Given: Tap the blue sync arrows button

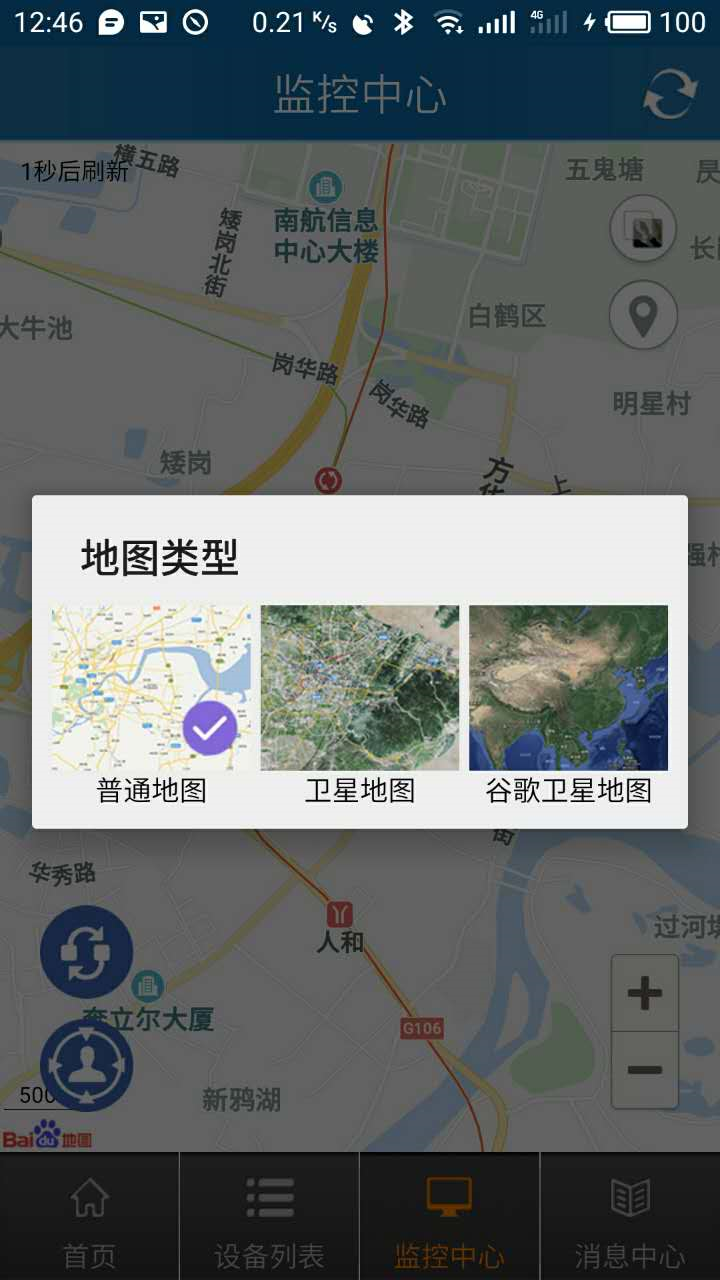Looking at the screenshot, I should [x=86, y=952].
